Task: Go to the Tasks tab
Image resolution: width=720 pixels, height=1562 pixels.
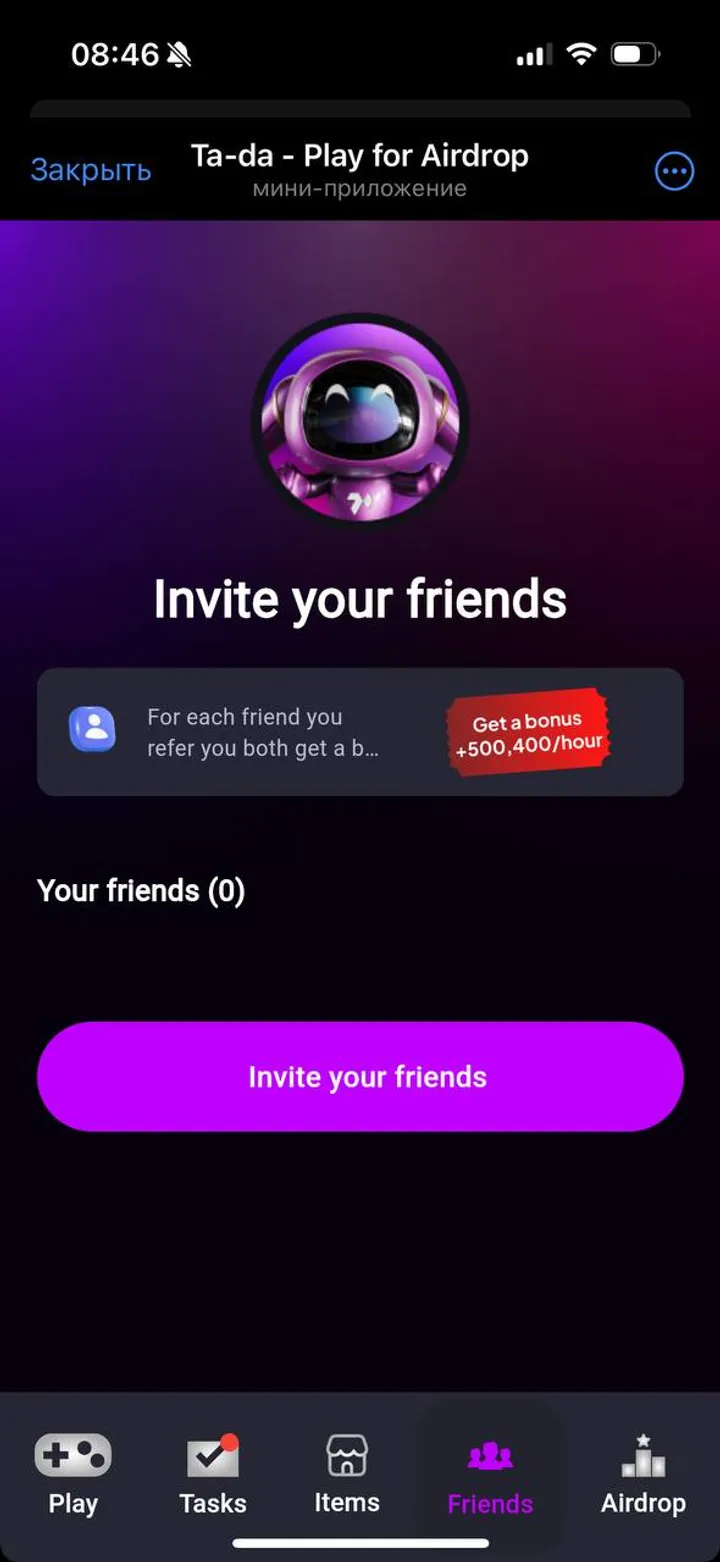Action: point(213,1475)
